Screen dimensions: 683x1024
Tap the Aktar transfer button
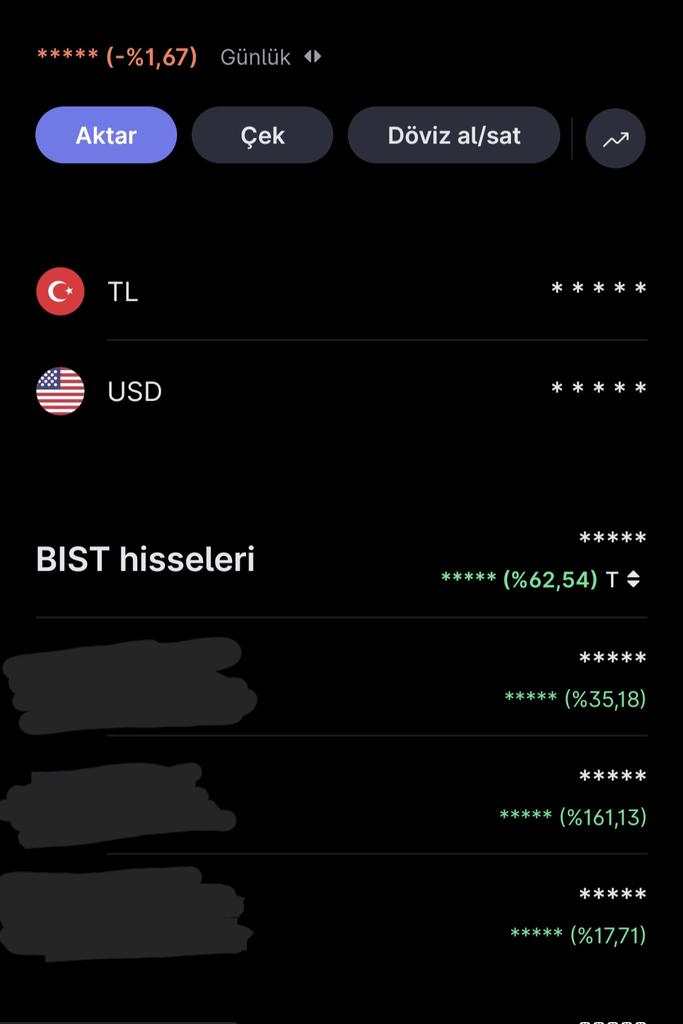coord(106,135)
